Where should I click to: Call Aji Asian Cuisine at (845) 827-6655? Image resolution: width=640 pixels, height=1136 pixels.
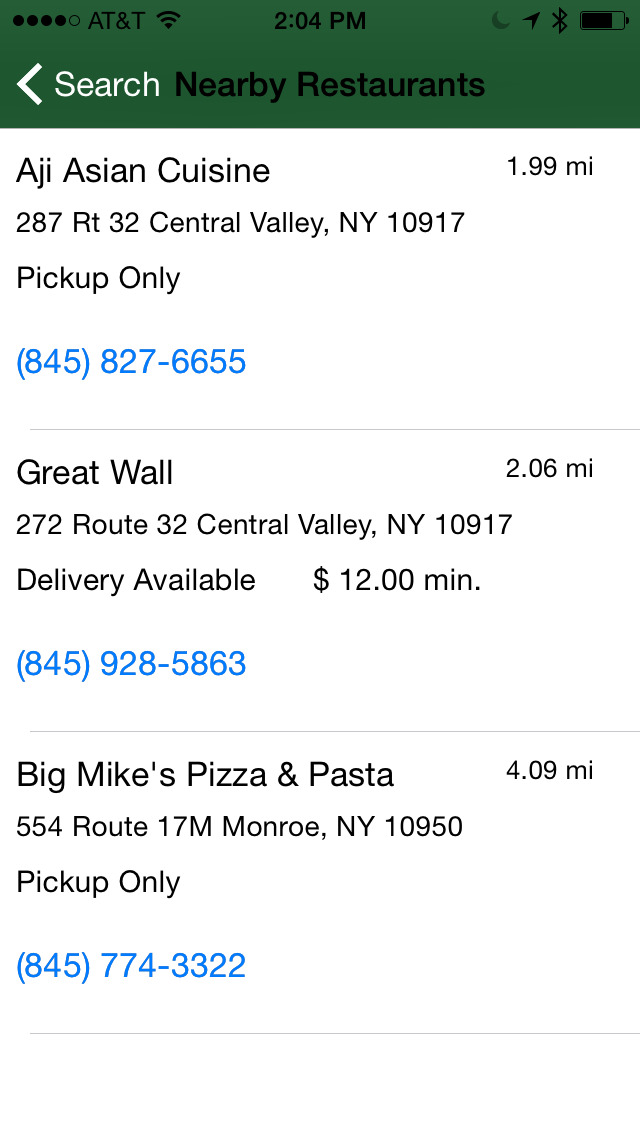(131, 362)
